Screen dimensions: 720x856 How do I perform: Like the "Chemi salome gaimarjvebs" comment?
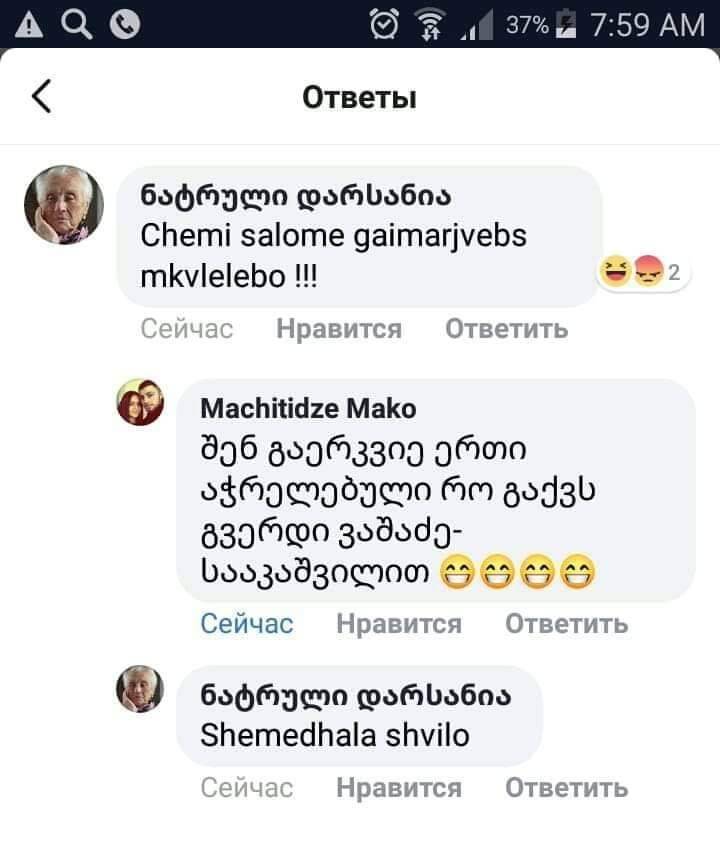339,329
